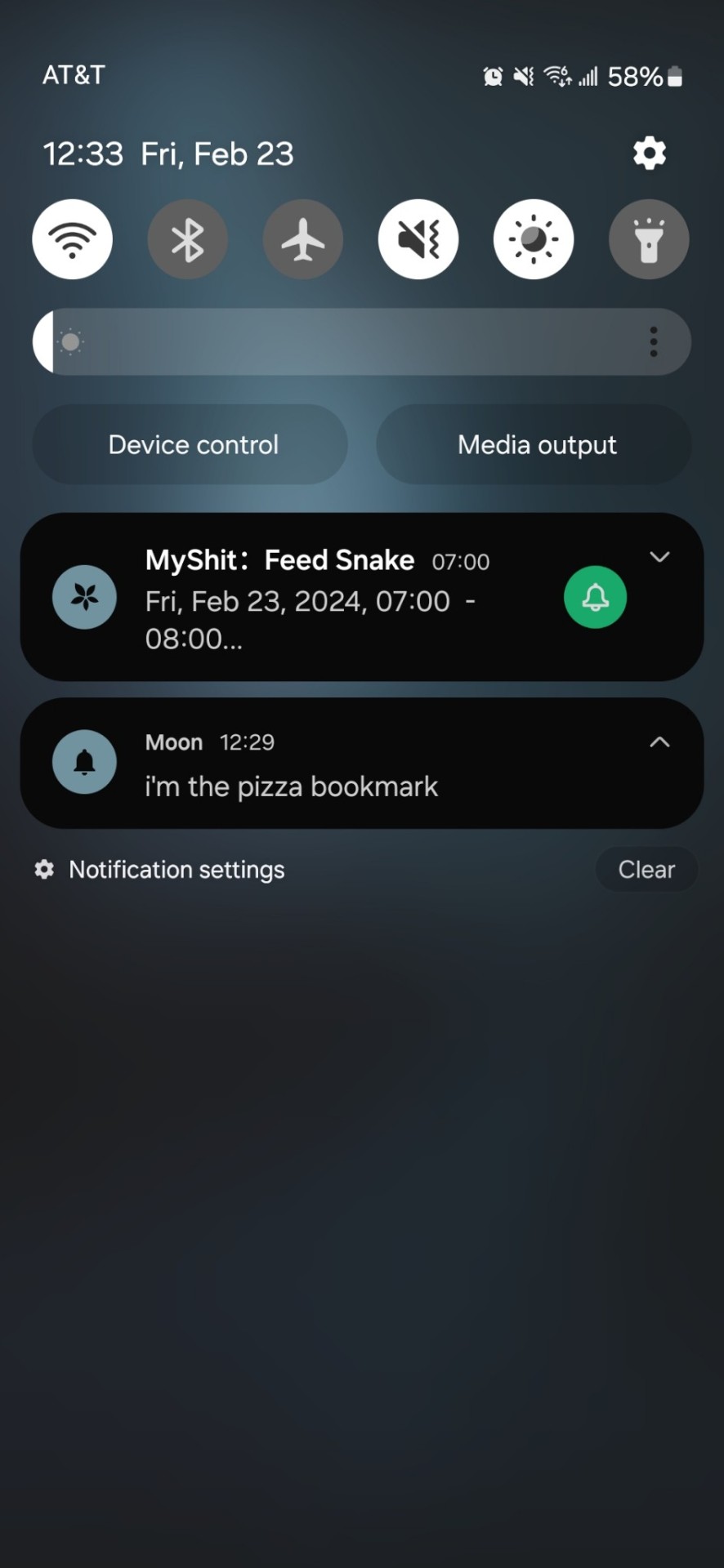
Task: Enable the Bluetooth quick toggle
Action: 188,239
